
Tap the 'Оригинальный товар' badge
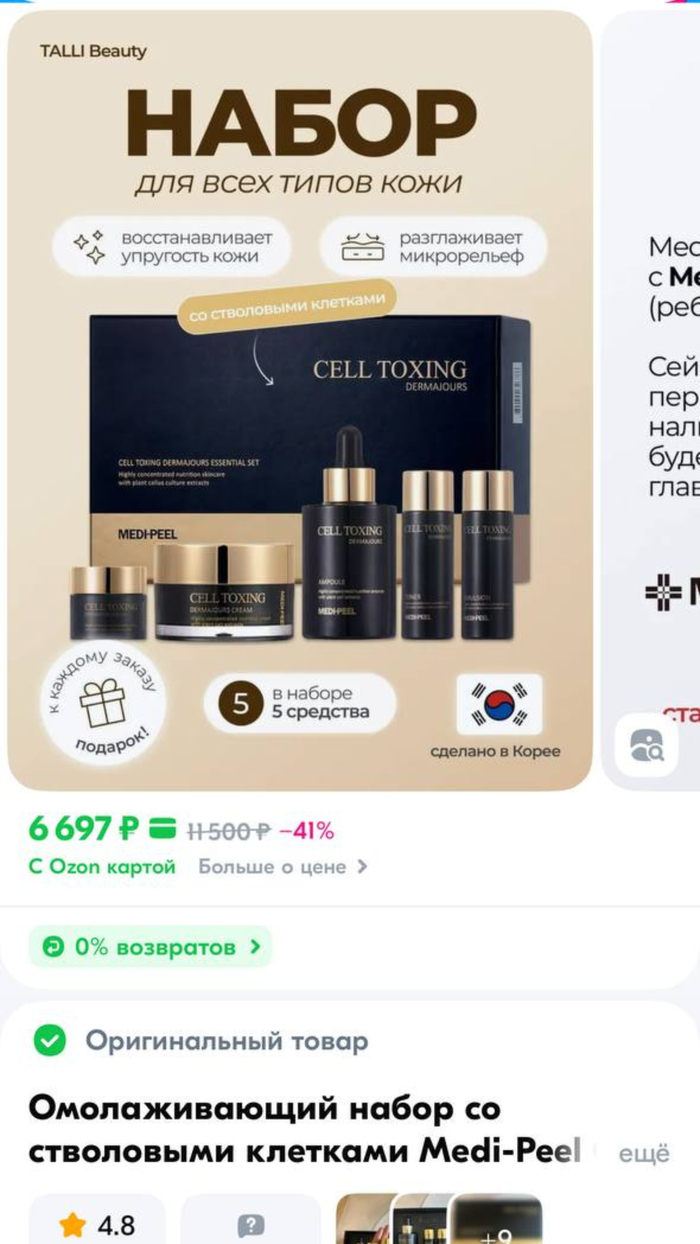click(x=201, y=1041)
